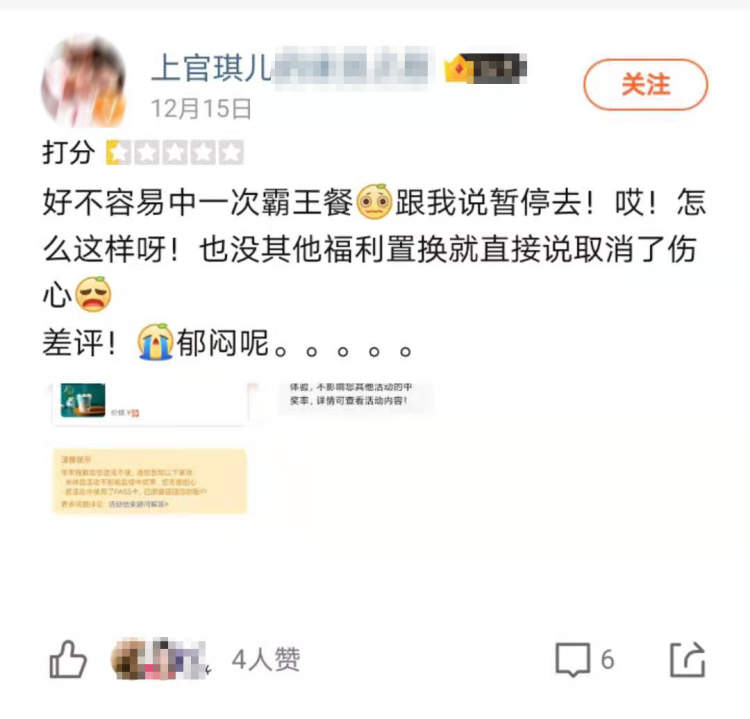Open 上官琪儿's profile avatar
The width and height of the screenshot is (750, 719).
tap(83, 80)
